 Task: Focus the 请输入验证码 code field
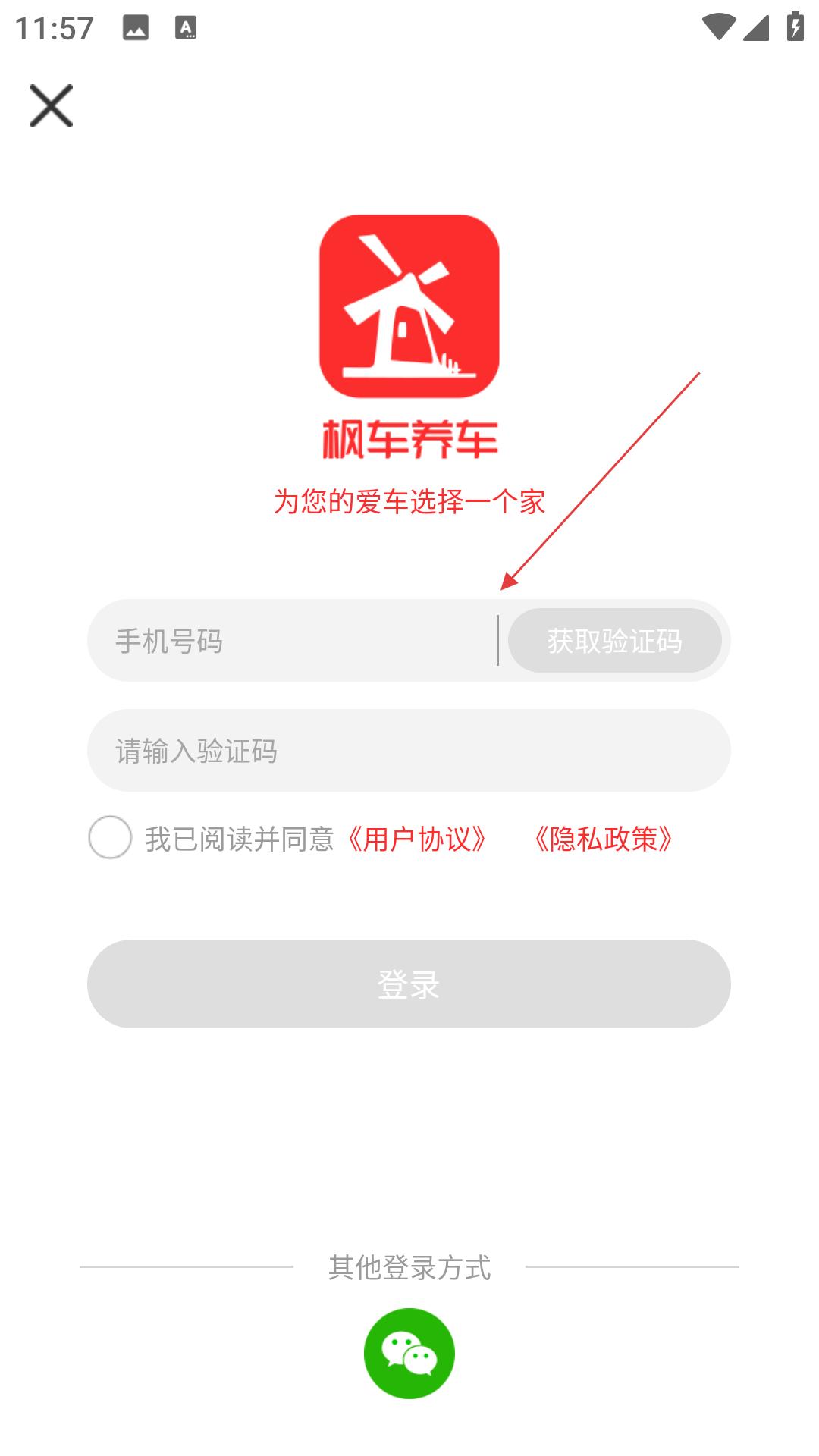tap(409, 751)
